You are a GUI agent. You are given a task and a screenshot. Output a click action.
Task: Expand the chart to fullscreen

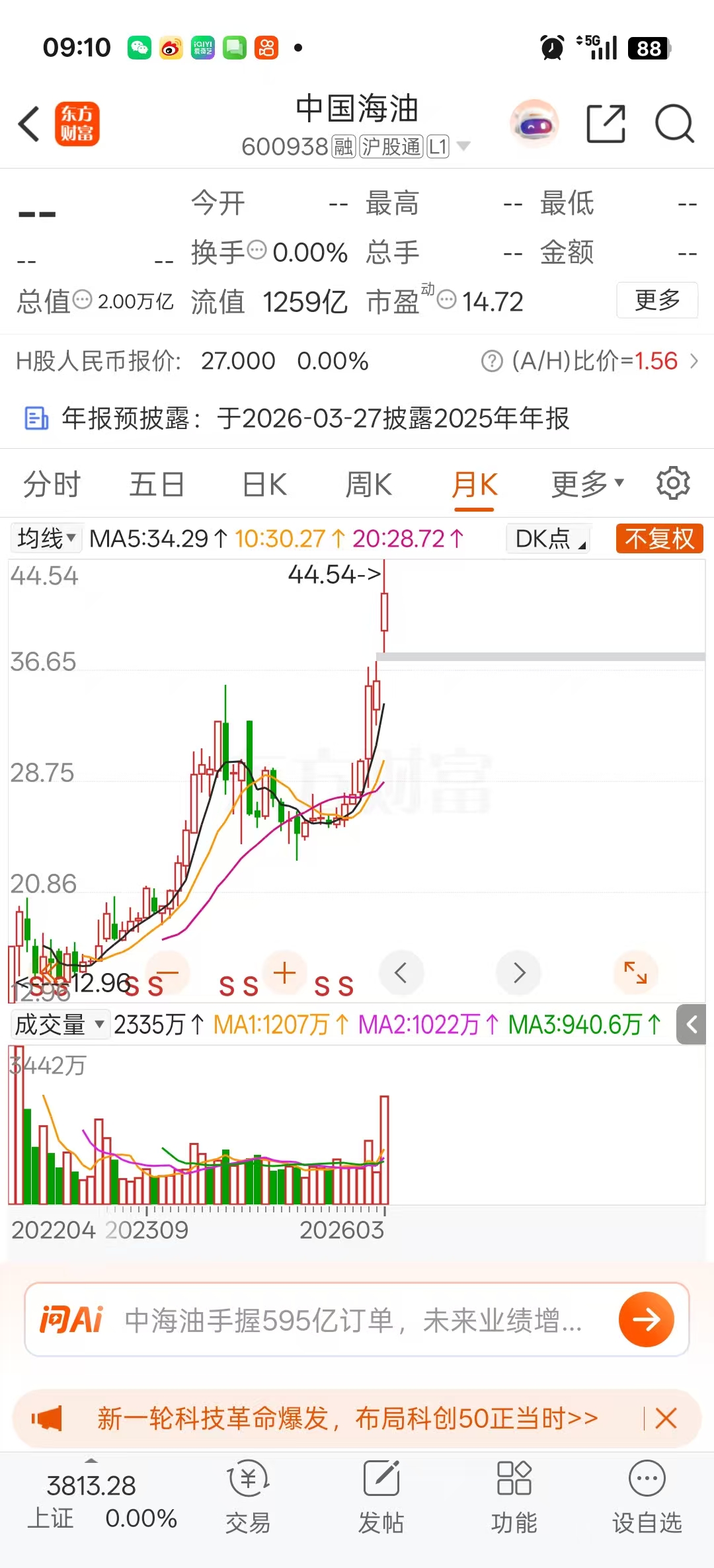pyautogui.click(x=635, y=972)
